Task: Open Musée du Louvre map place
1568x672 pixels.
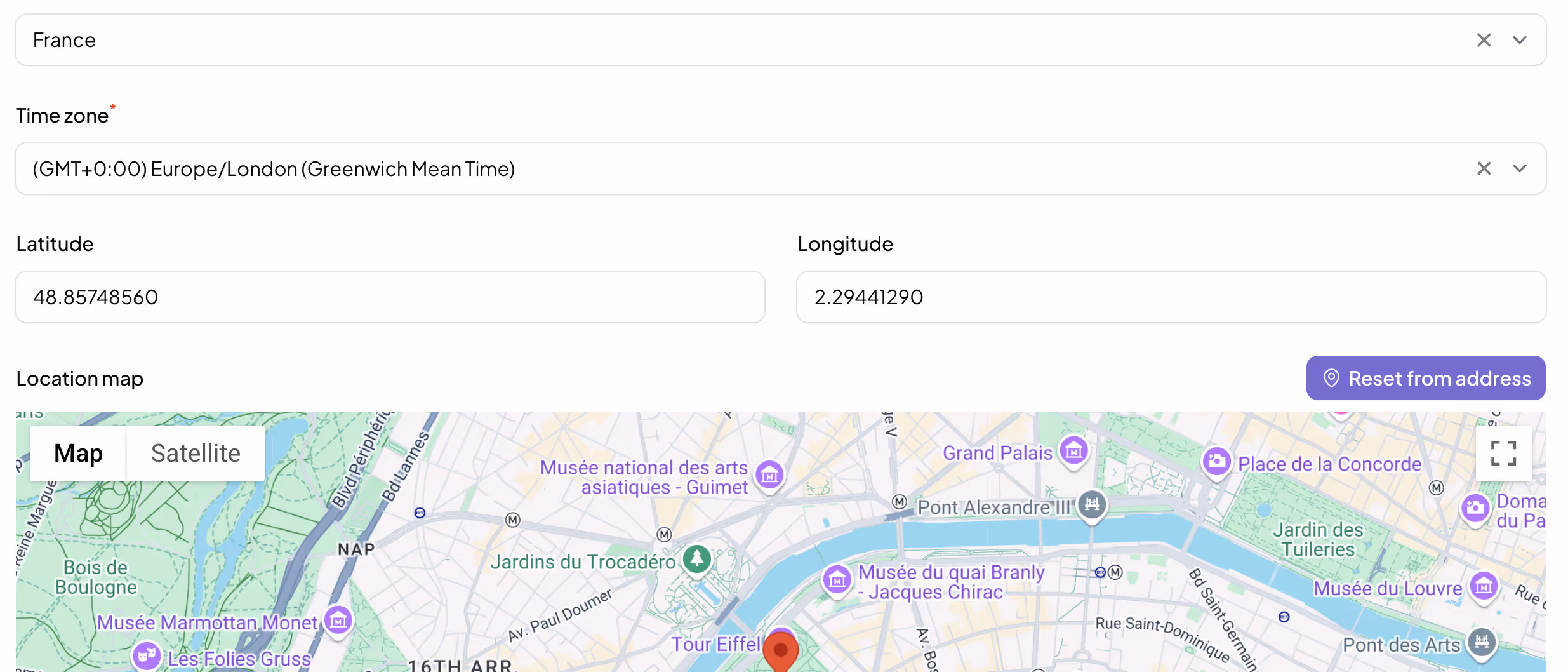Action: [1484, 586]
